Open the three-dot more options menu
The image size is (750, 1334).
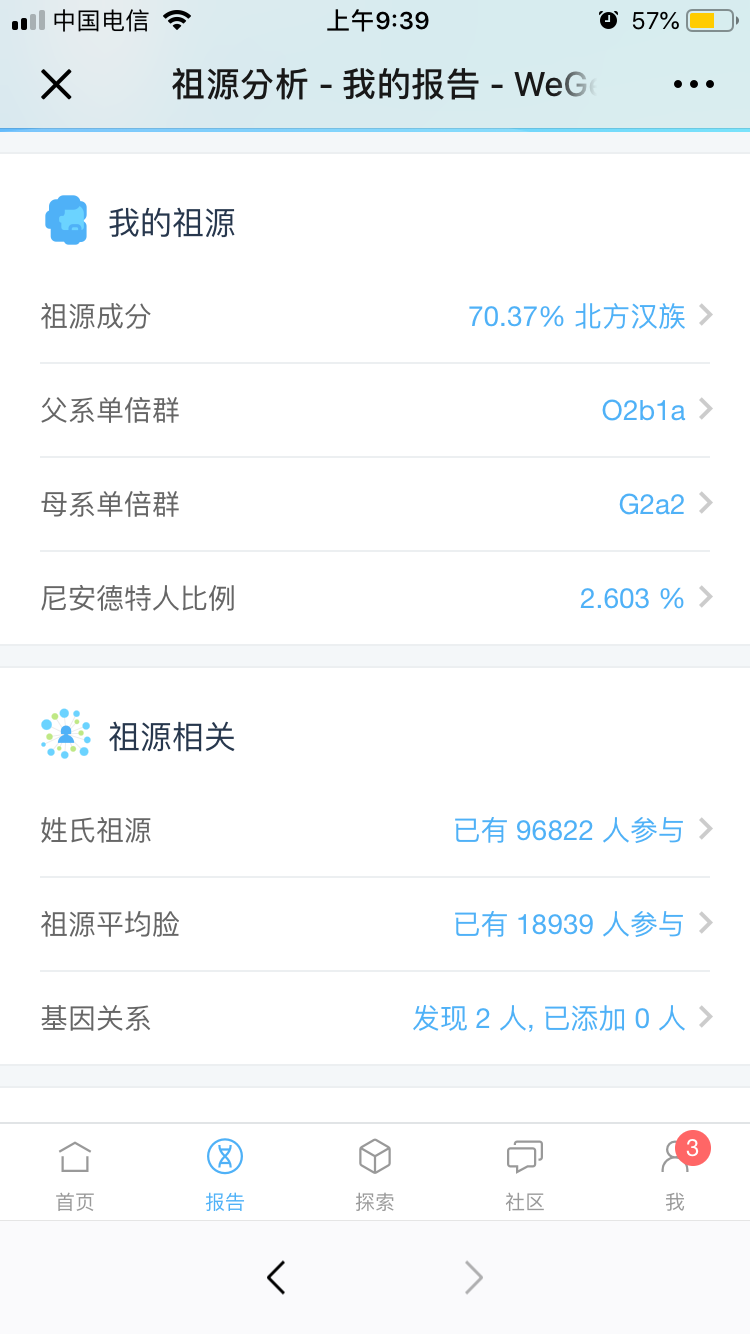693,85
